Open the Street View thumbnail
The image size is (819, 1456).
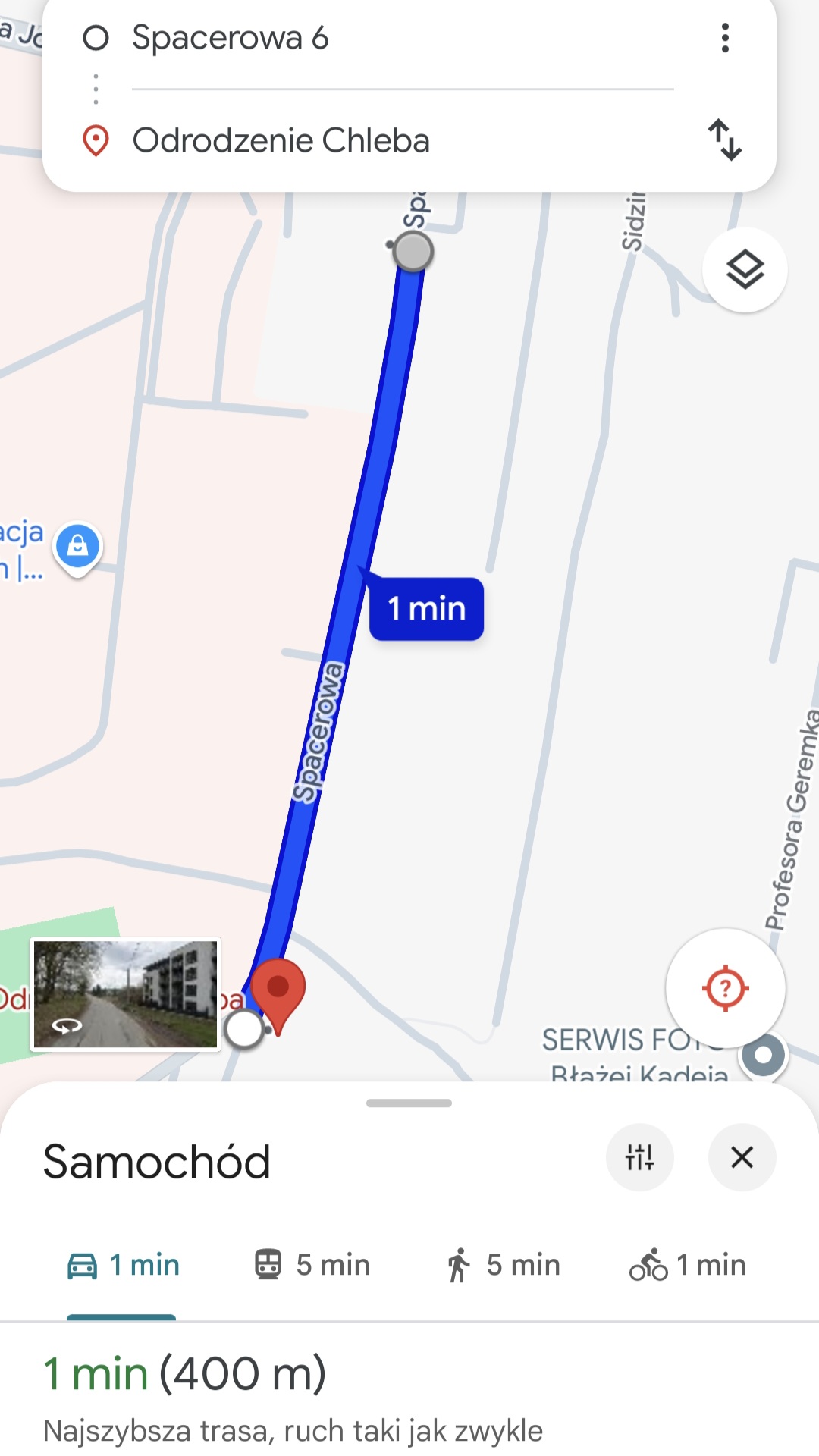point(126,994)
